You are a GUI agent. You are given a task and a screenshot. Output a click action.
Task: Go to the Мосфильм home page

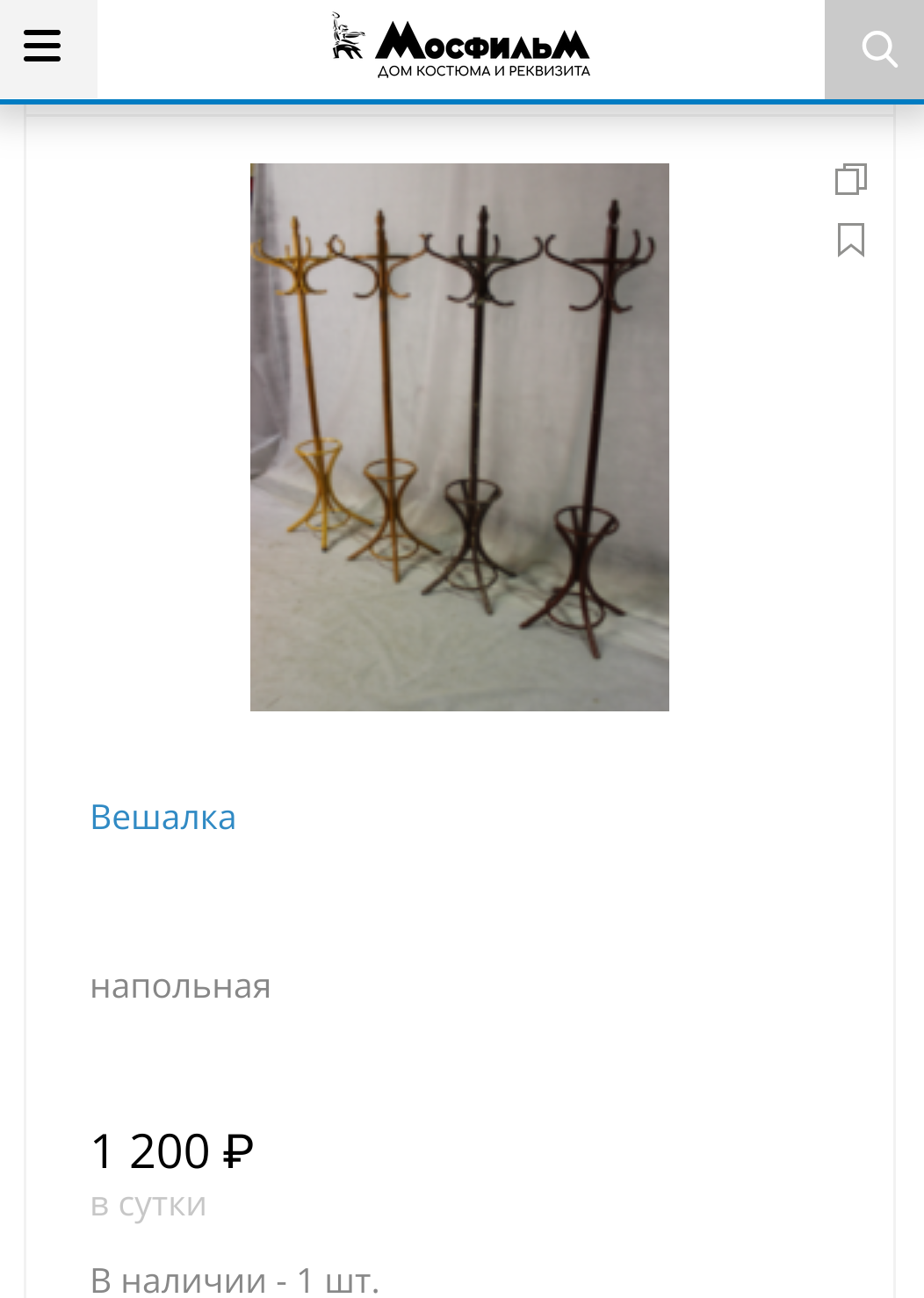(x=460, y=46)
